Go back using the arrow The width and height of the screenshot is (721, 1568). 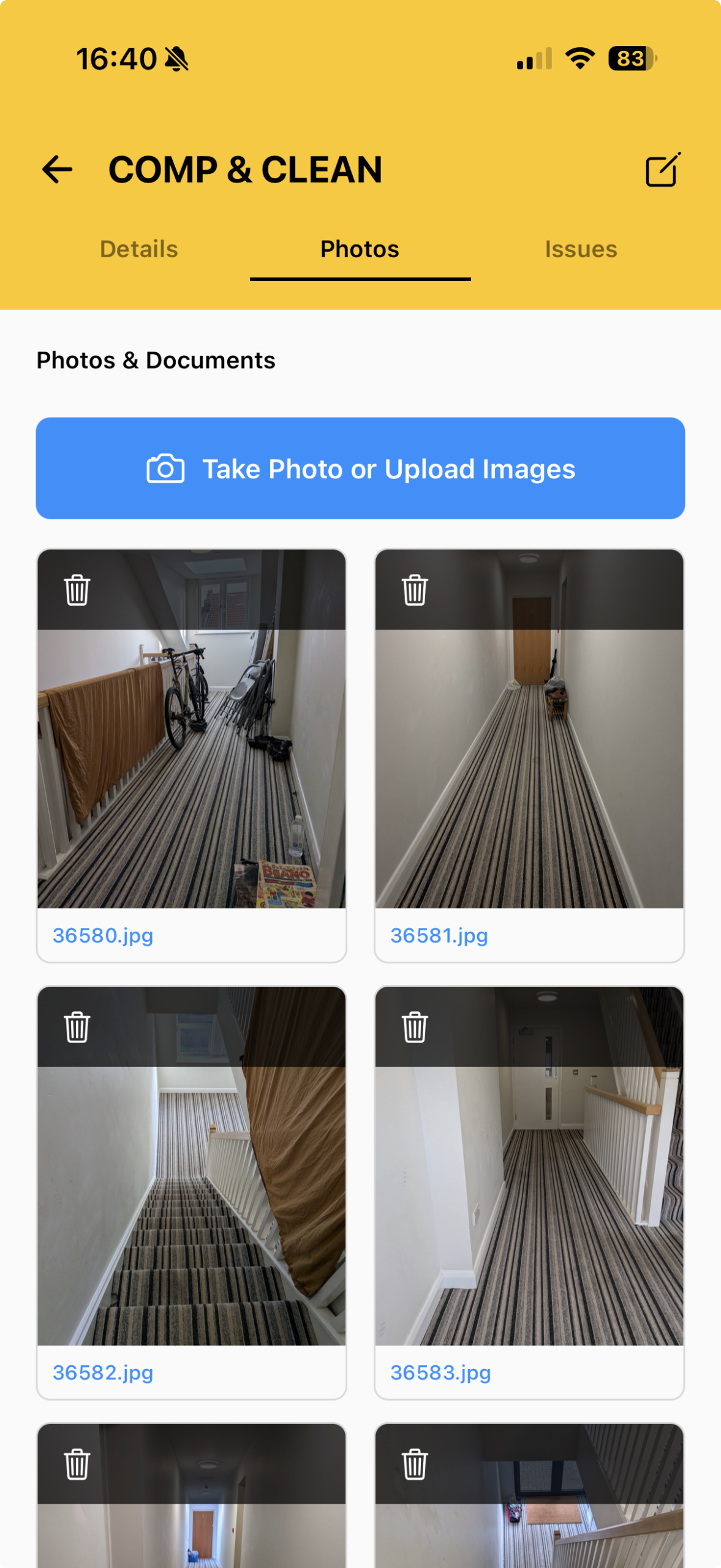tap(57, 170)
